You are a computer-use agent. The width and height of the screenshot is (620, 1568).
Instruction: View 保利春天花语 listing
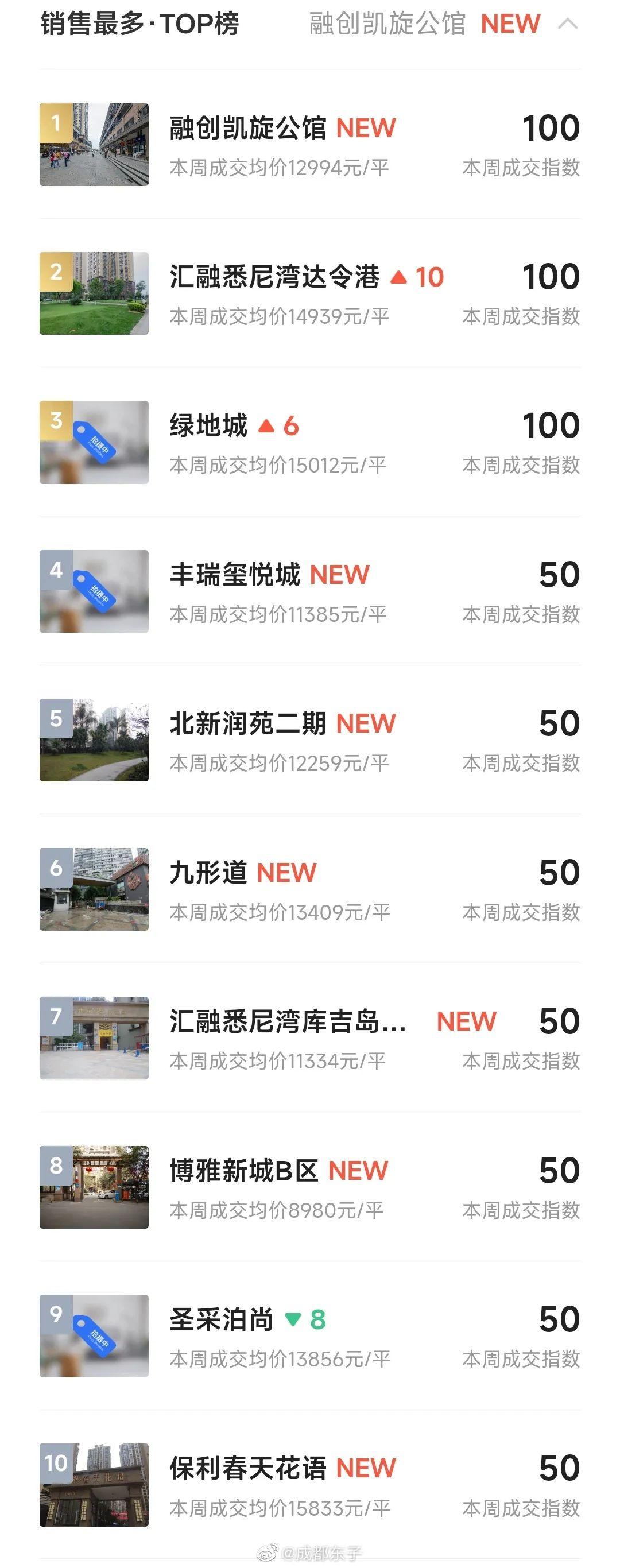point(248,1468)
